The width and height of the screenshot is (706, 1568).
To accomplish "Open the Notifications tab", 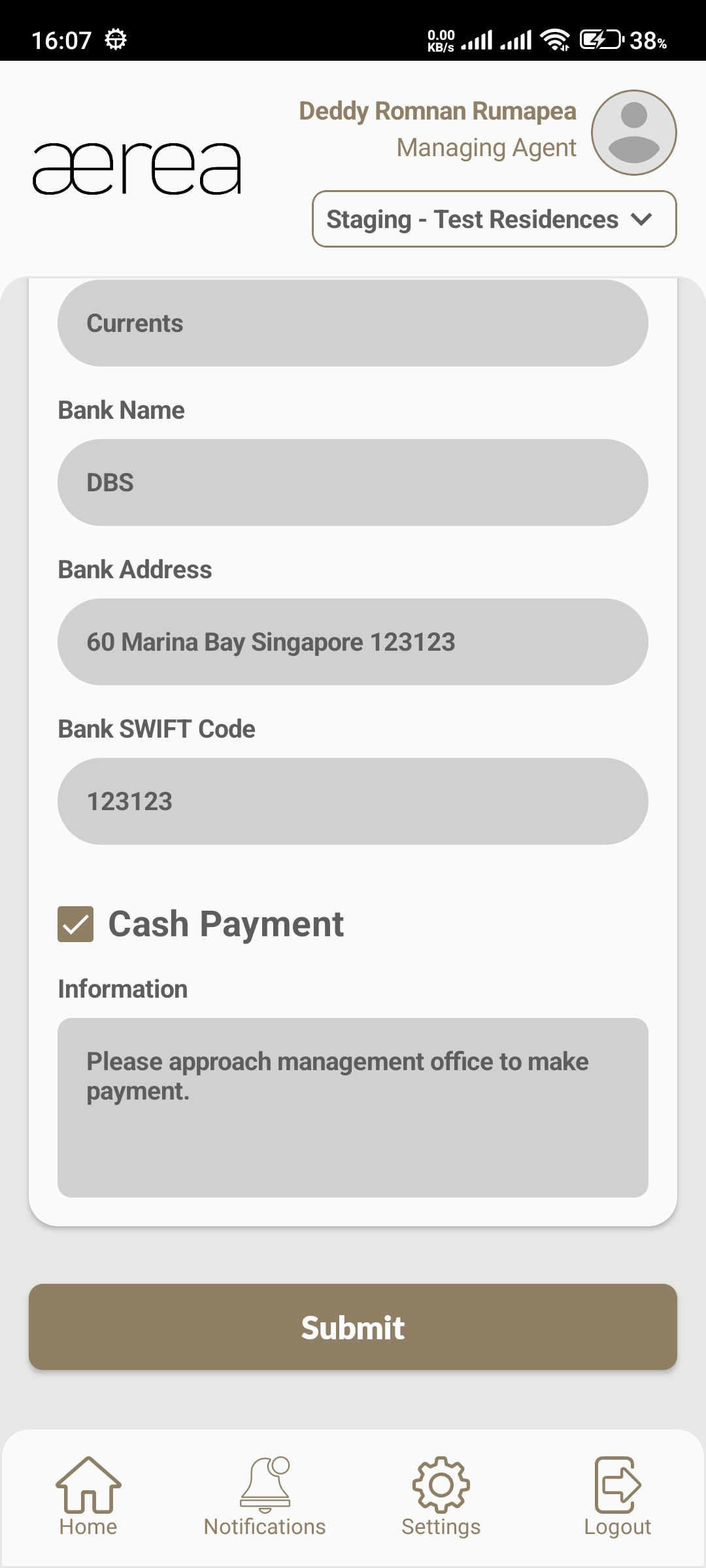I will tap(265, 1496).
